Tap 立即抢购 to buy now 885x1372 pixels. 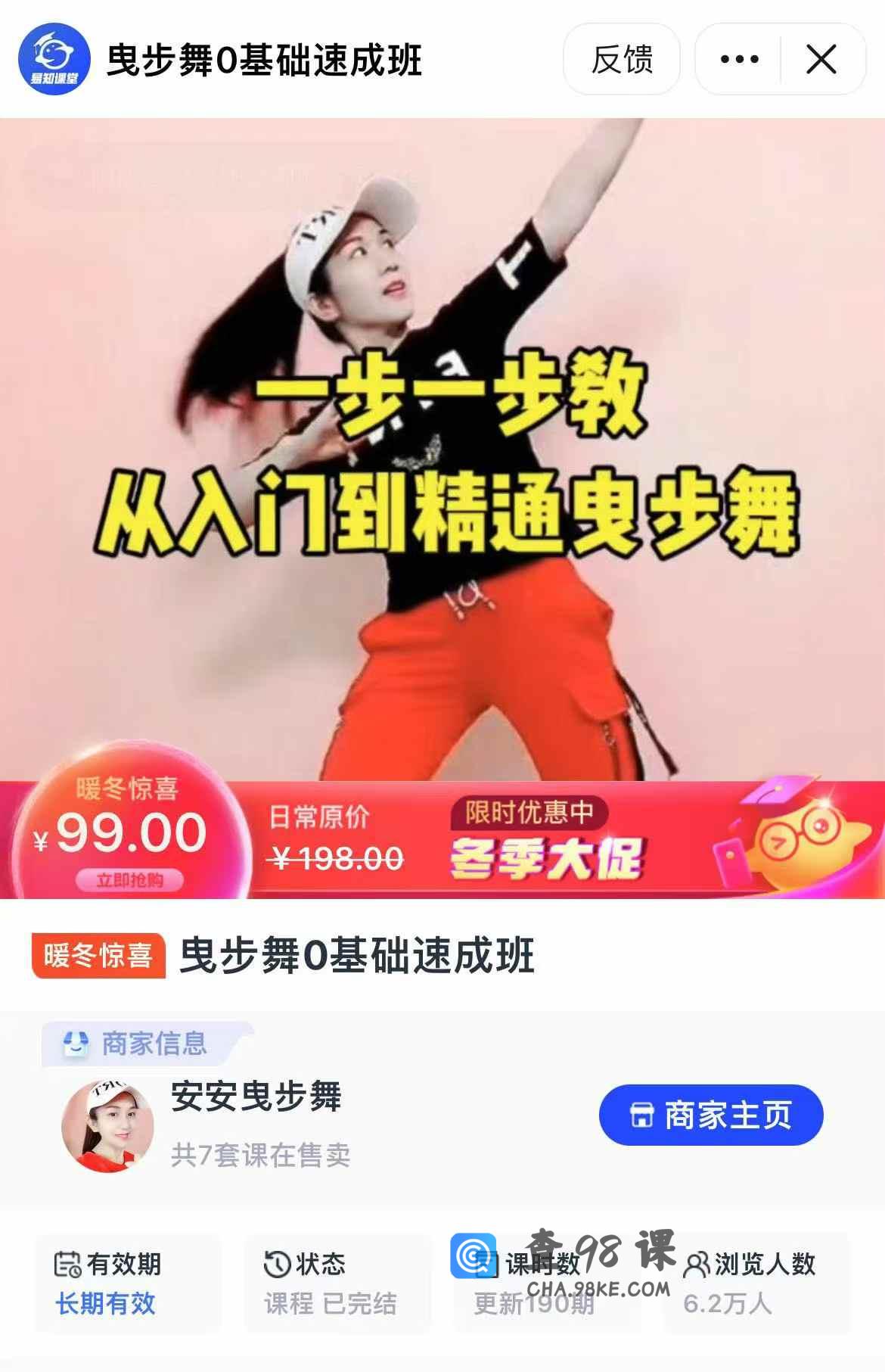tap(129, 879)
